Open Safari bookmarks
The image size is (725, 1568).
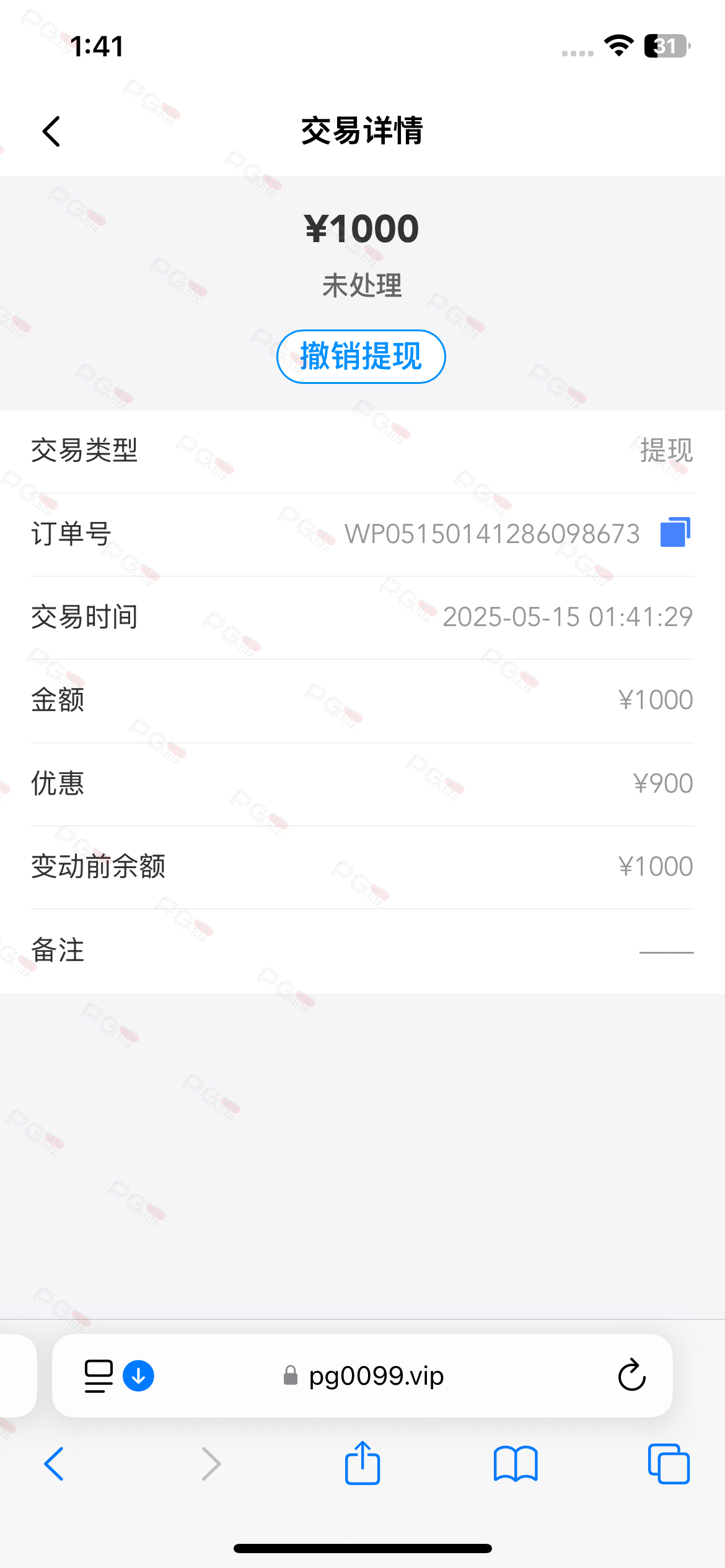tap(516, 1465)
